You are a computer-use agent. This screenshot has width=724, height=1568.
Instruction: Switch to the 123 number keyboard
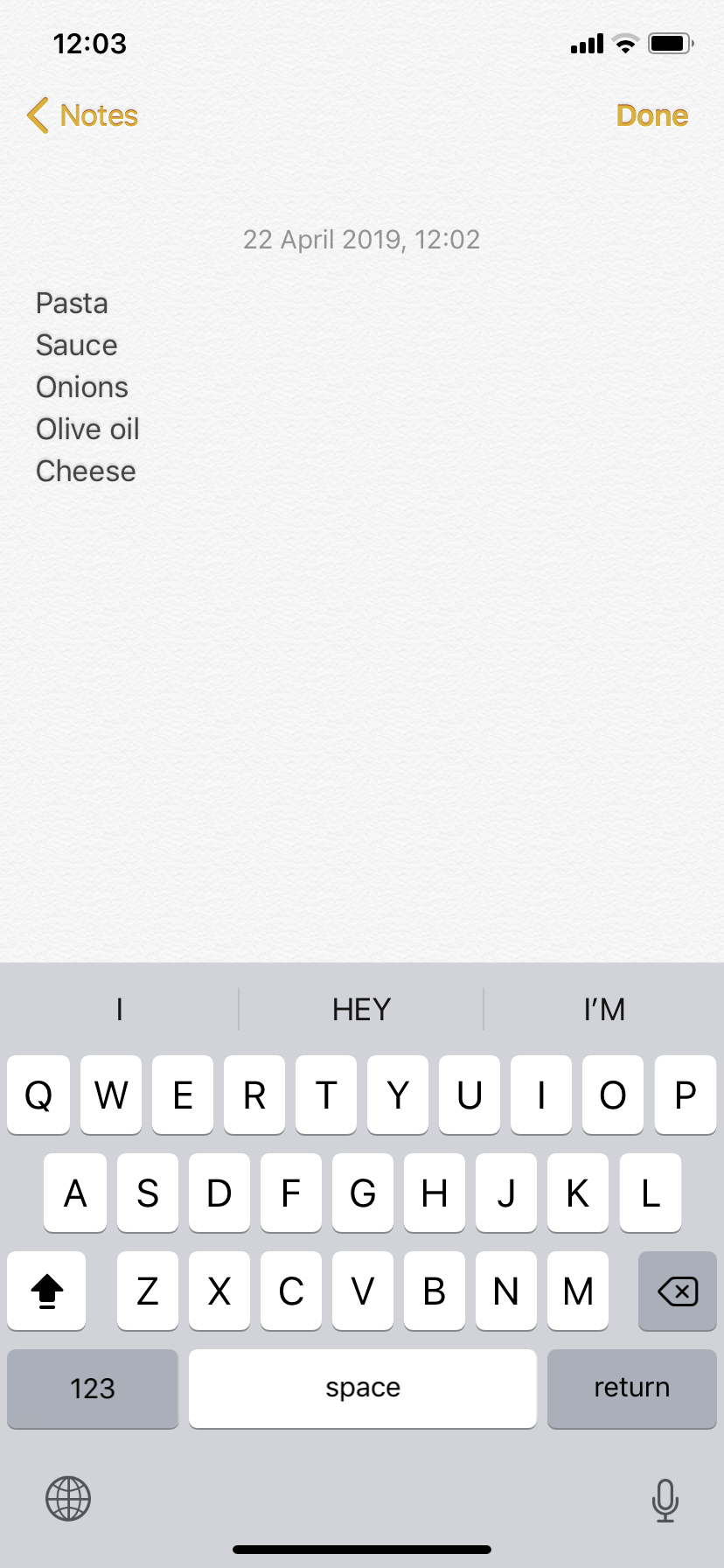93,1389
